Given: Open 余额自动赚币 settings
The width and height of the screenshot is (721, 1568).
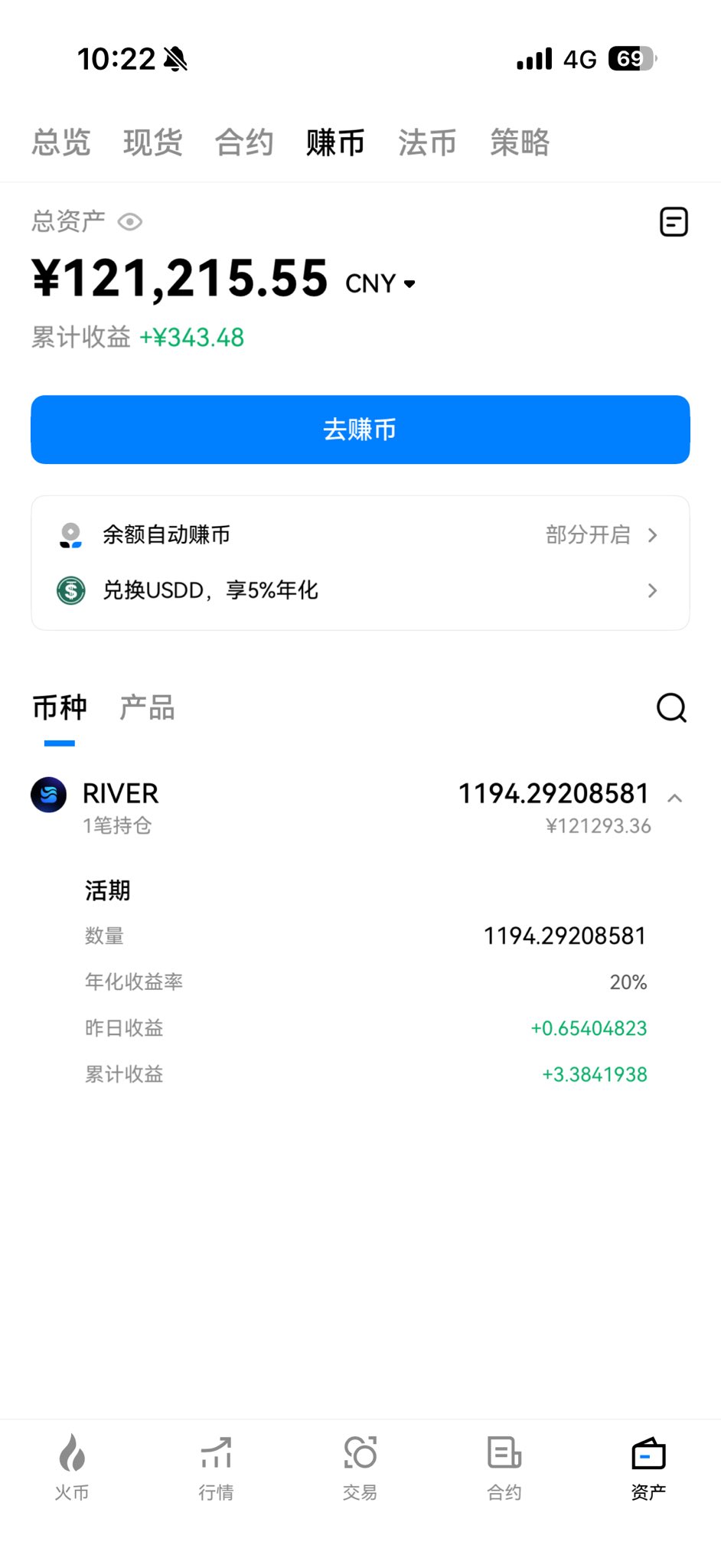Looking at the screenshot, I should click(360, 534).
